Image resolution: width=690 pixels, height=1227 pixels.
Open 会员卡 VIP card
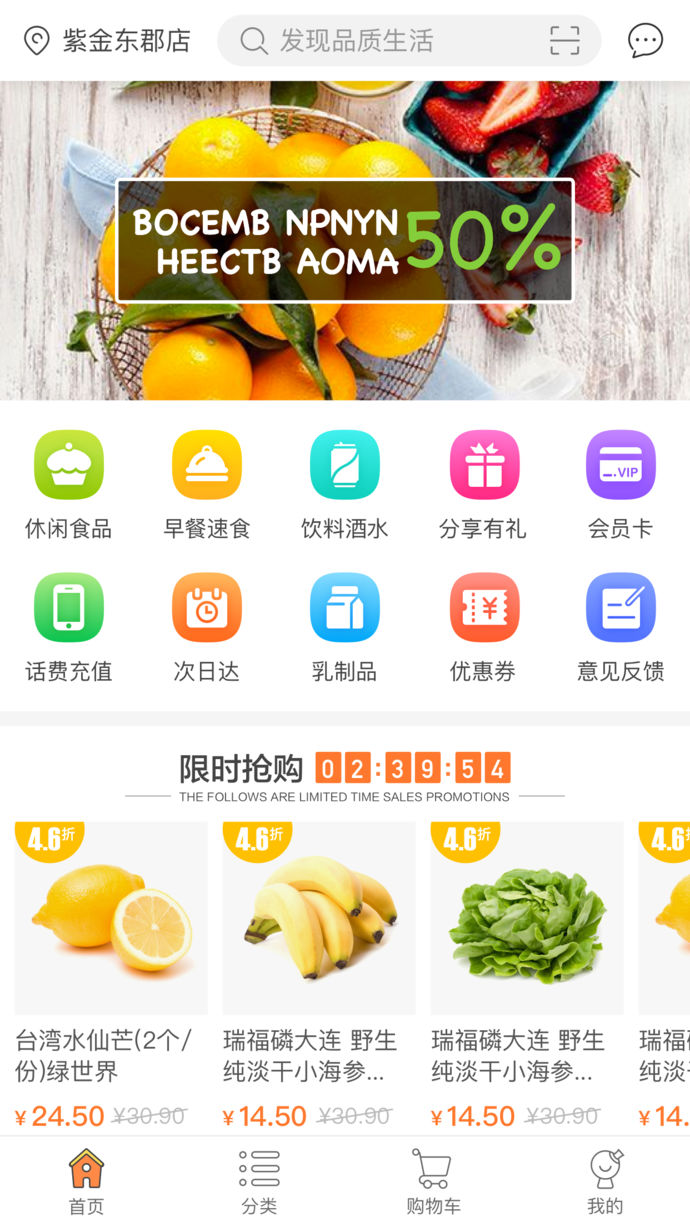click(x=621, y=485)
